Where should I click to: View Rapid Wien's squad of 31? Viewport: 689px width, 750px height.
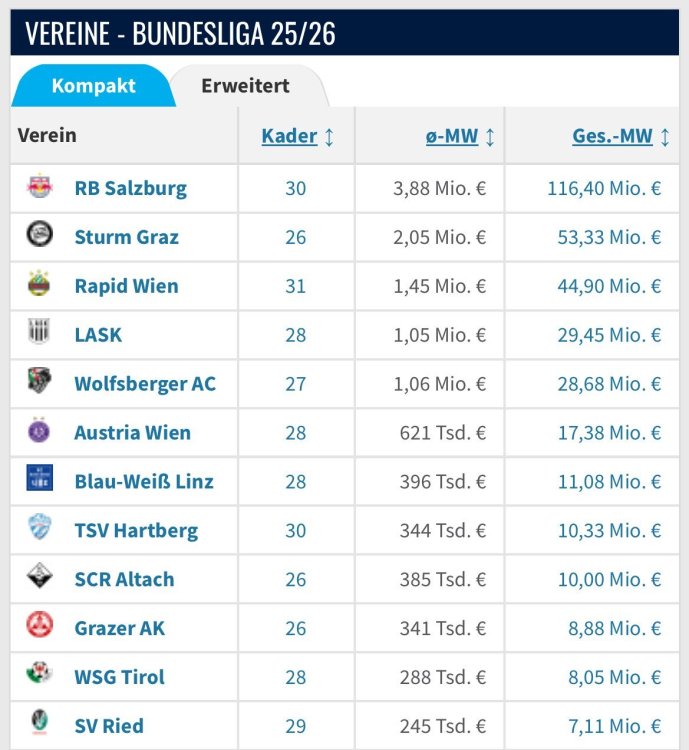(295, 286)
